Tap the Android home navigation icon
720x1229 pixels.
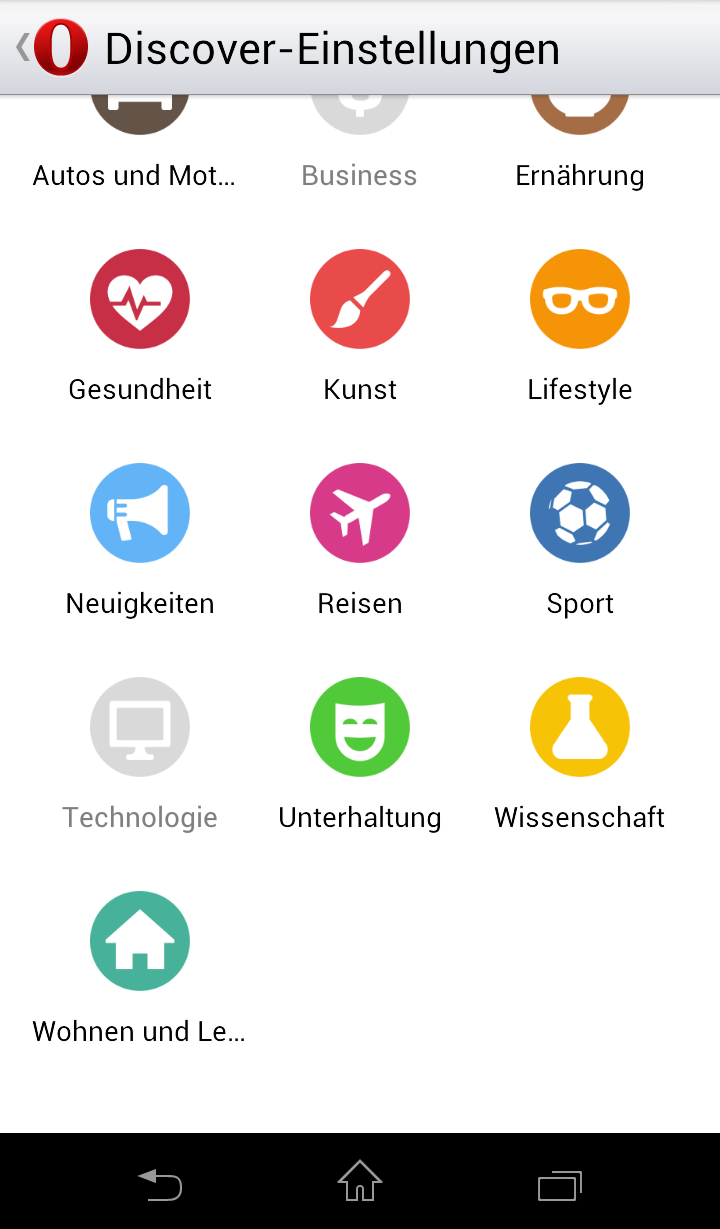(359, 1184)
